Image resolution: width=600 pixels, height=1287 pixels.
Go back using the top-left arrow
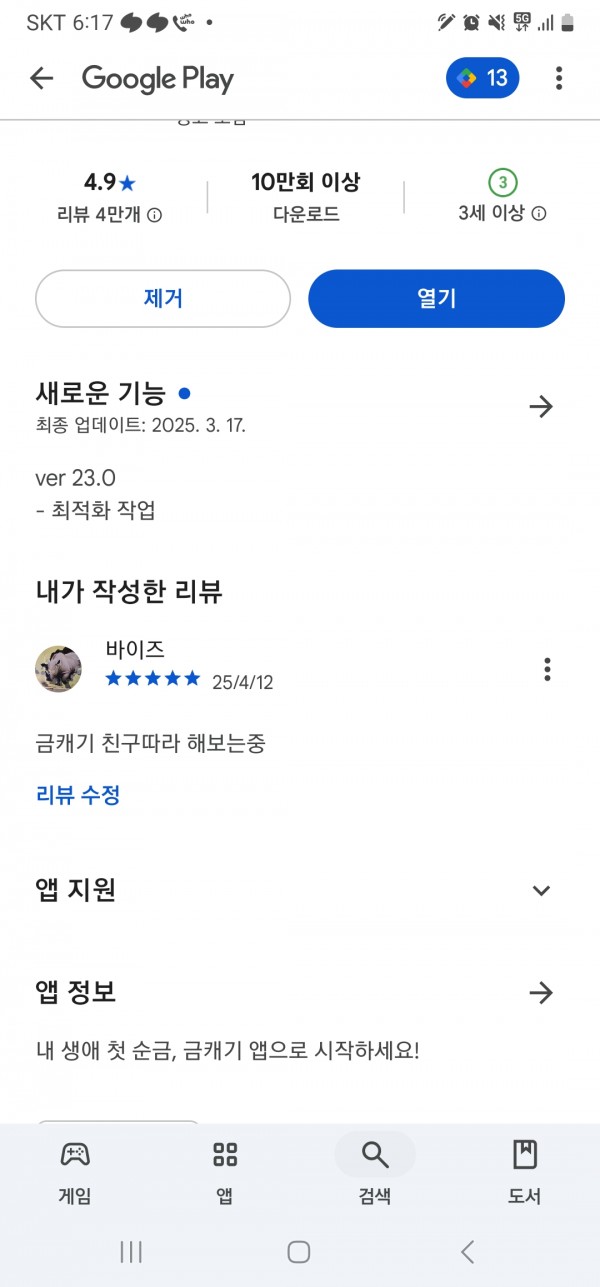point(41,78)
